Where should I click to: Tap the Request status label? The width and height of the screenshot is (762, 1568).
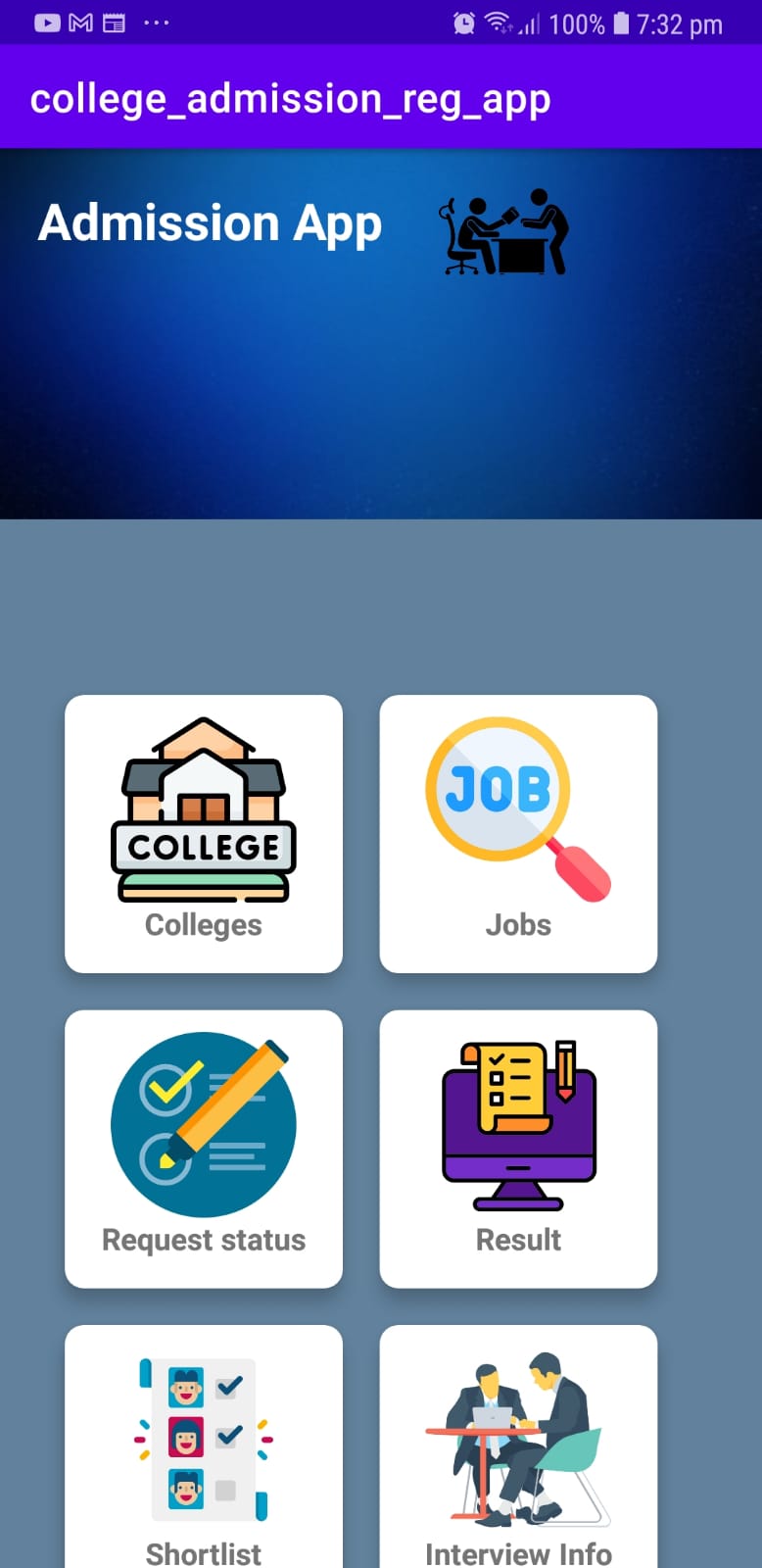(203, 1240)
